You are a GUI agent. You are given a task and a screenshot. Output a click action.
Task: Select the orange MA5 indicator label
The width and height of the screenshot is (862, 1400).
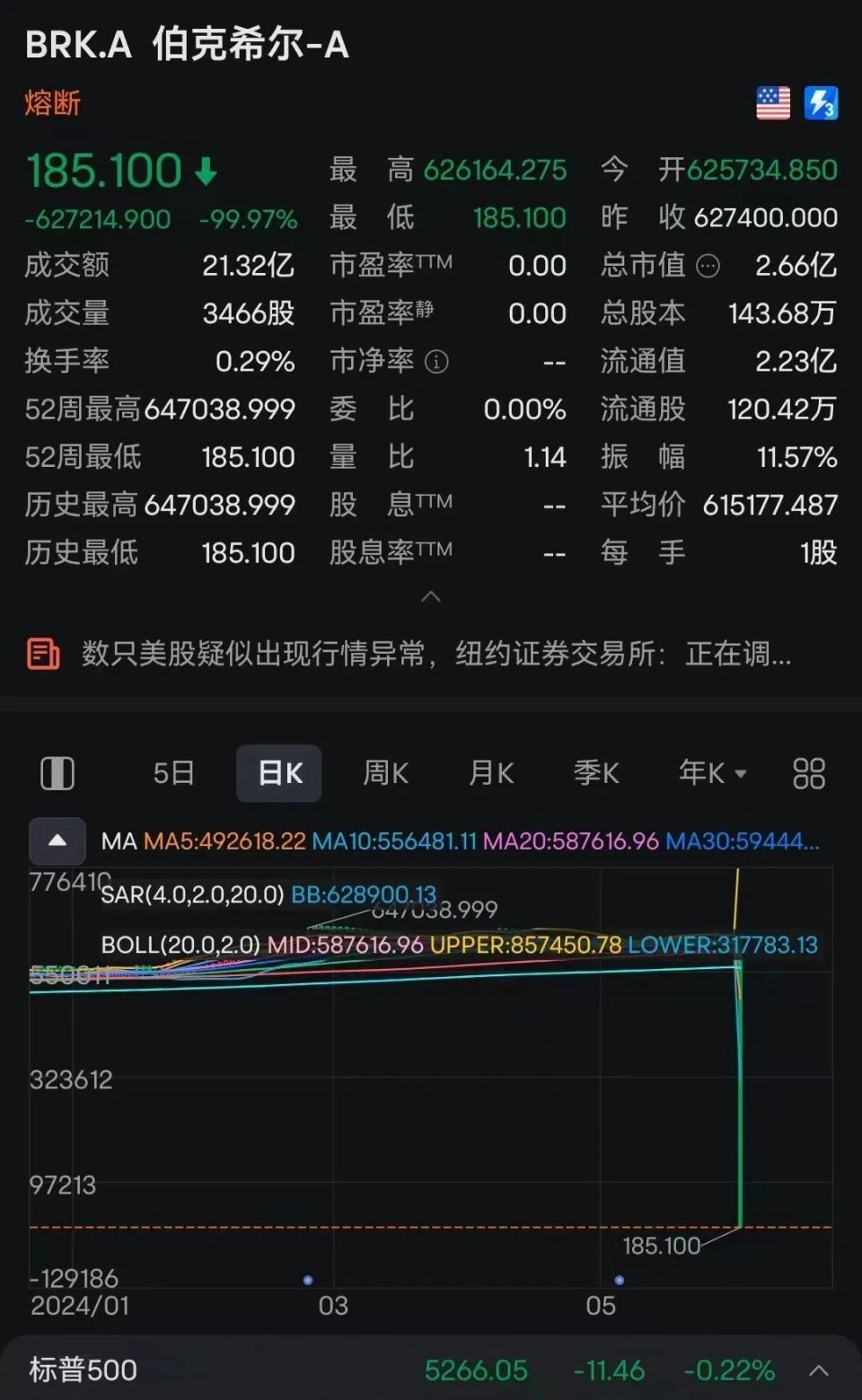pos(223,842)
